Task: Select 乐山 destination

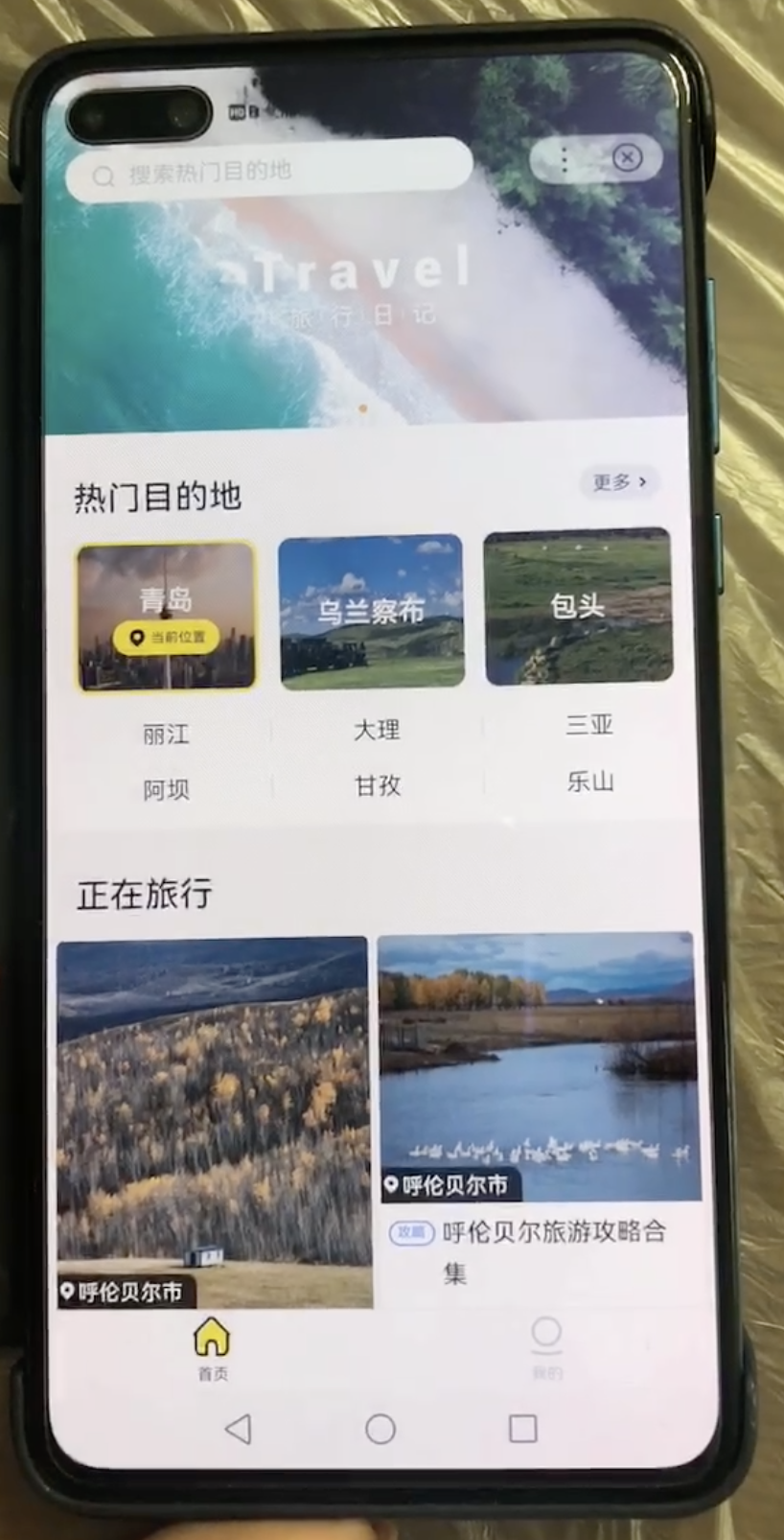Action: 589,781
